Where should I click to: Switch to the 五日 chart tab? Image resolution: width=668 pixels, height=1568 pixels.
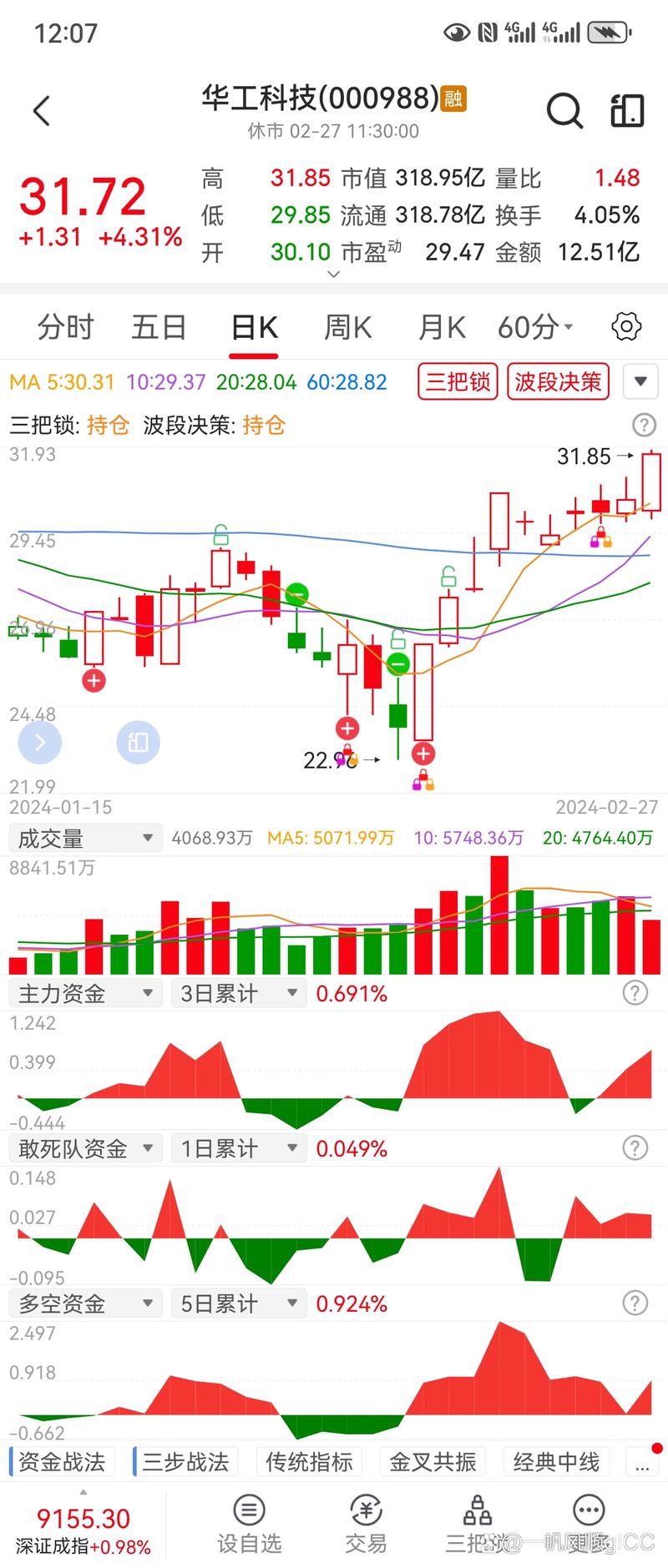point(159,327)
